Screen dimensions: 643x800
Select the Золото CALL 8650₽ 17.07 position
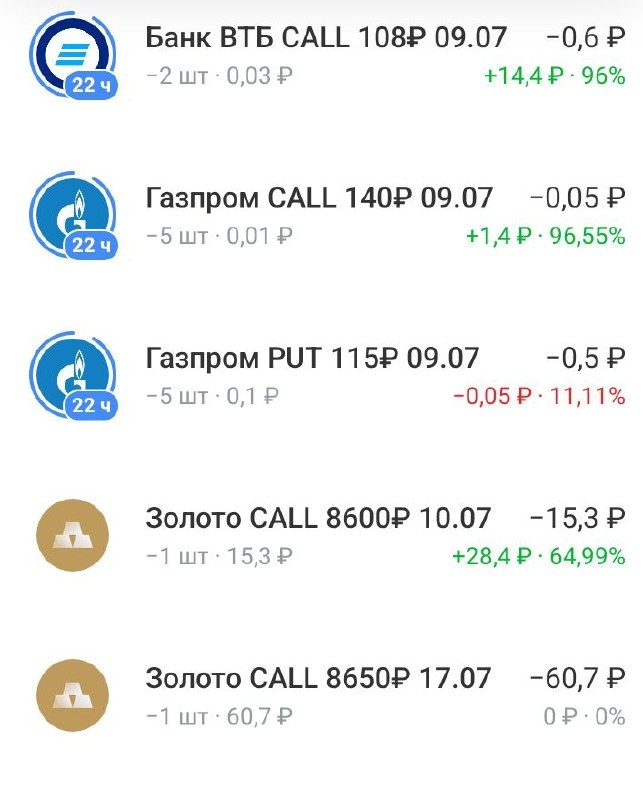[x=318, y=679]
